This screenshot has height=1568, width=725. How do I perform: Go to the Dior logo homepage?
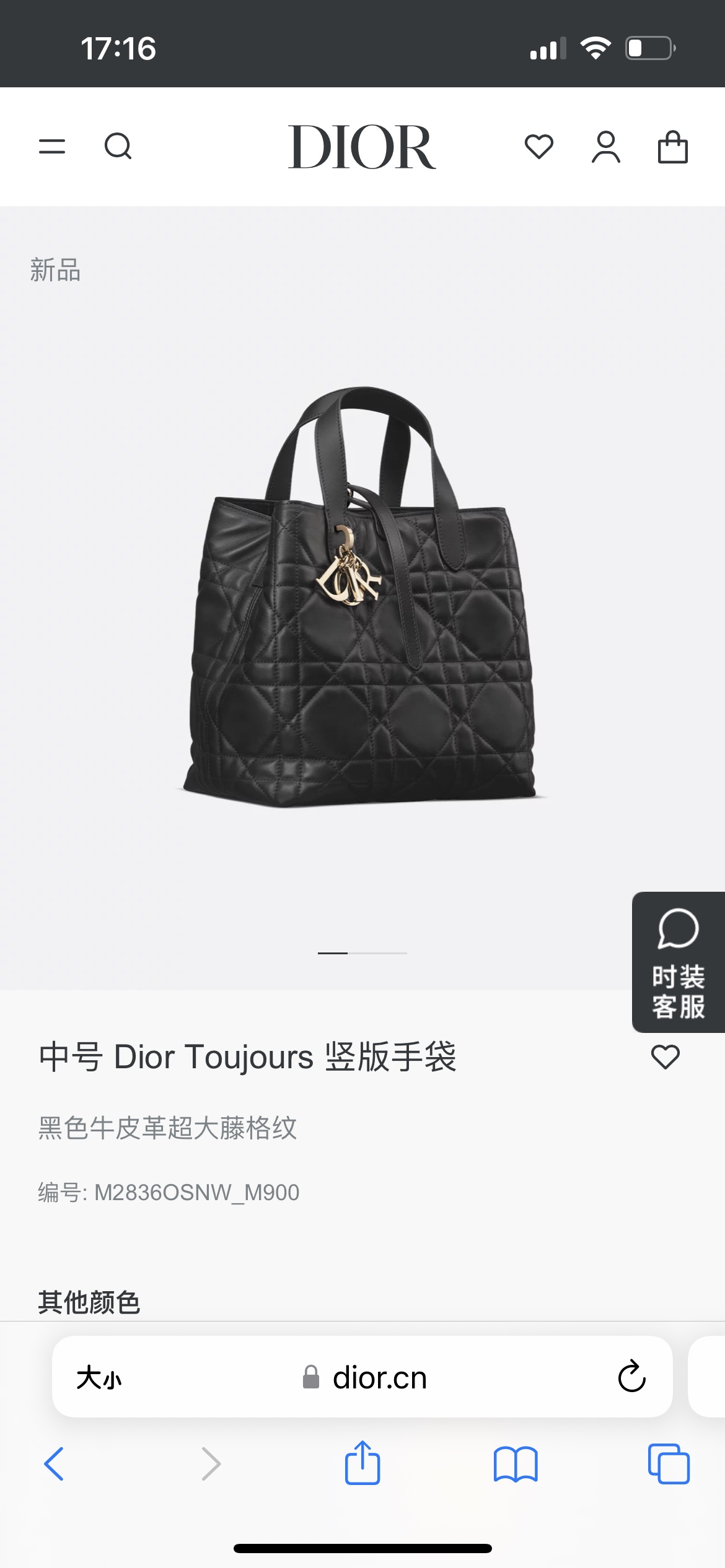(362, 147)
